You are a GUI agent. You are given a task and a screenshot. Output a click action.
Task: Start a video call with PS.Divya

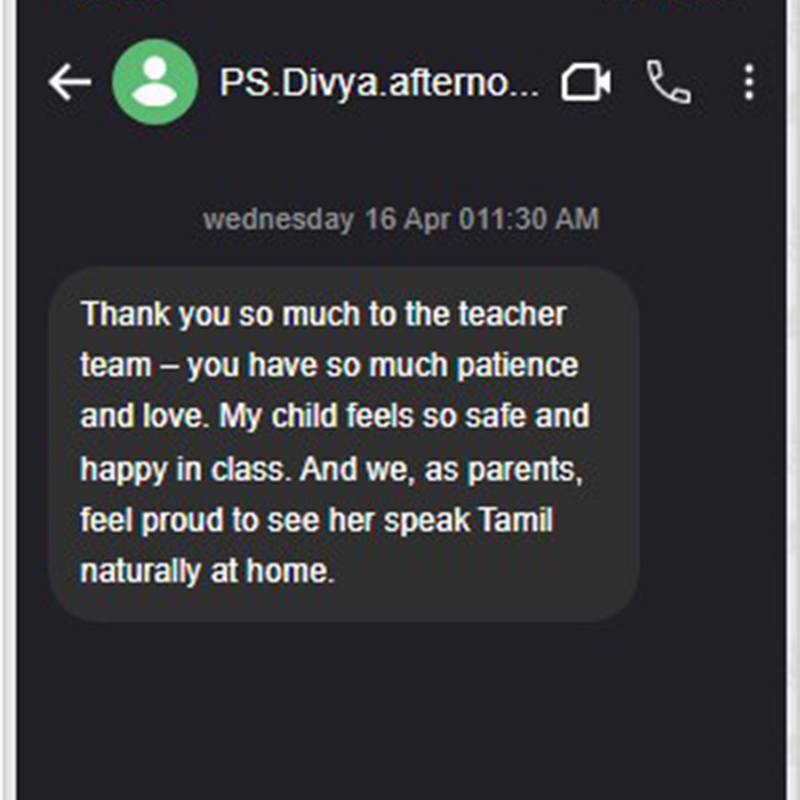click(586, 82)
